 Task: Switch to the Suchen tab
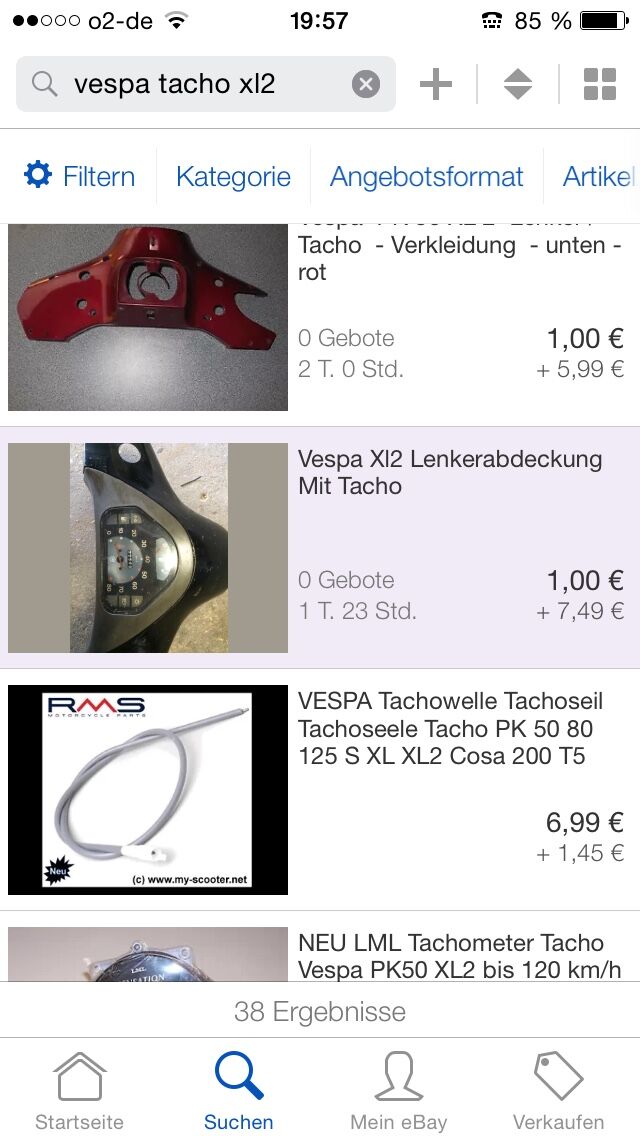[x=239, y=1090]
